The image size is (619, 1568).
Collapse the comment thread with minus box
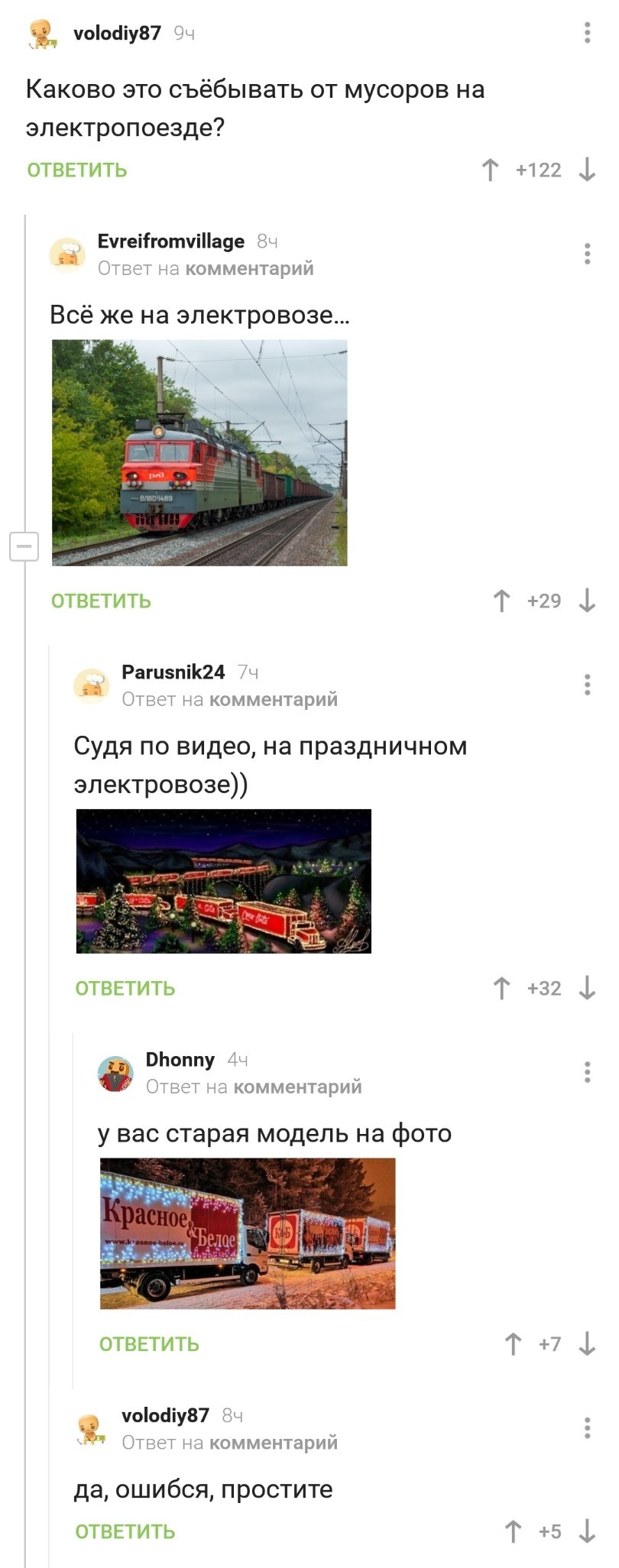tap(24, 546)
